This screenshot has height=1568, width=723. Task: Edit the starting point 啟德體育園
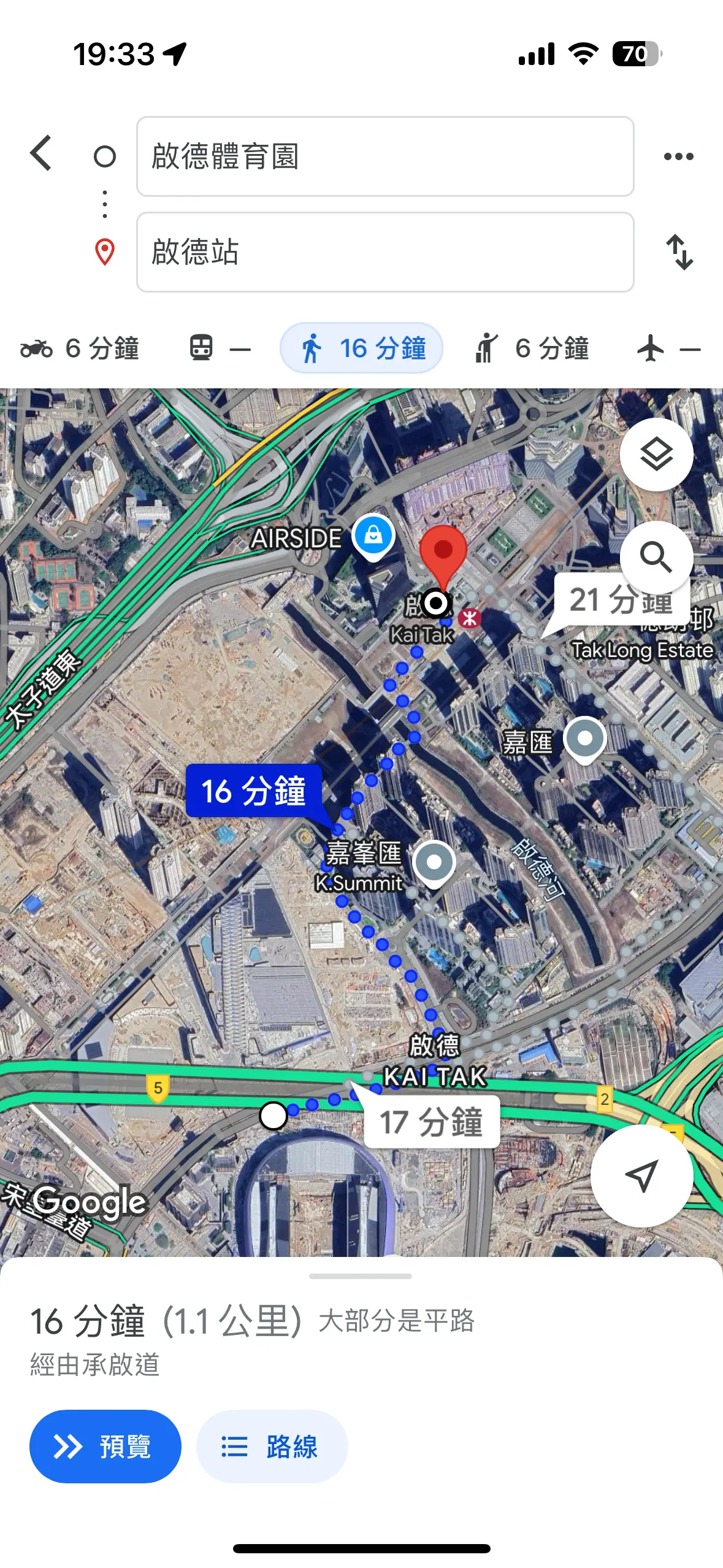coord(385,156)
